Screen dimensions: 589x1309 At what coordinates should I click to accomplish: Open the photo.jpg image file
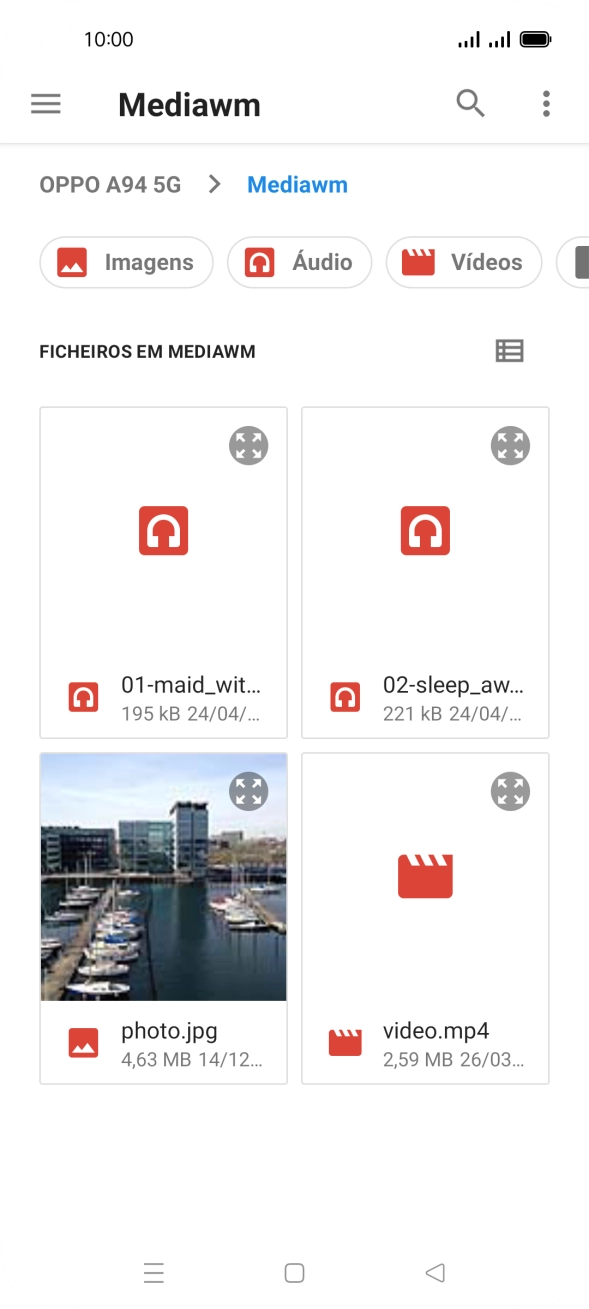point(164,918)
